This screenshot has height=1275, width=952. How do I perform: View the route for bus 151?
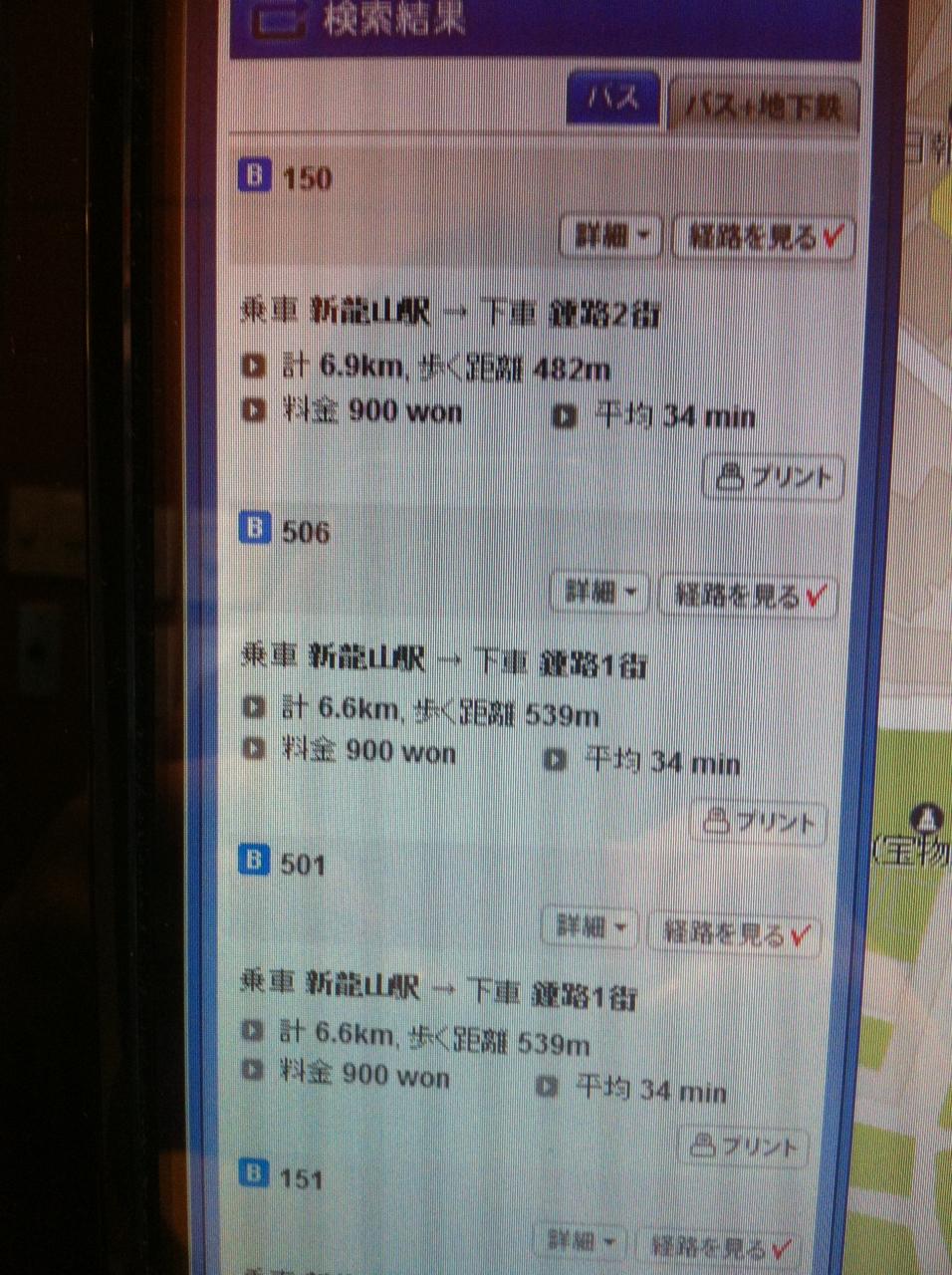coord(719,1245)
